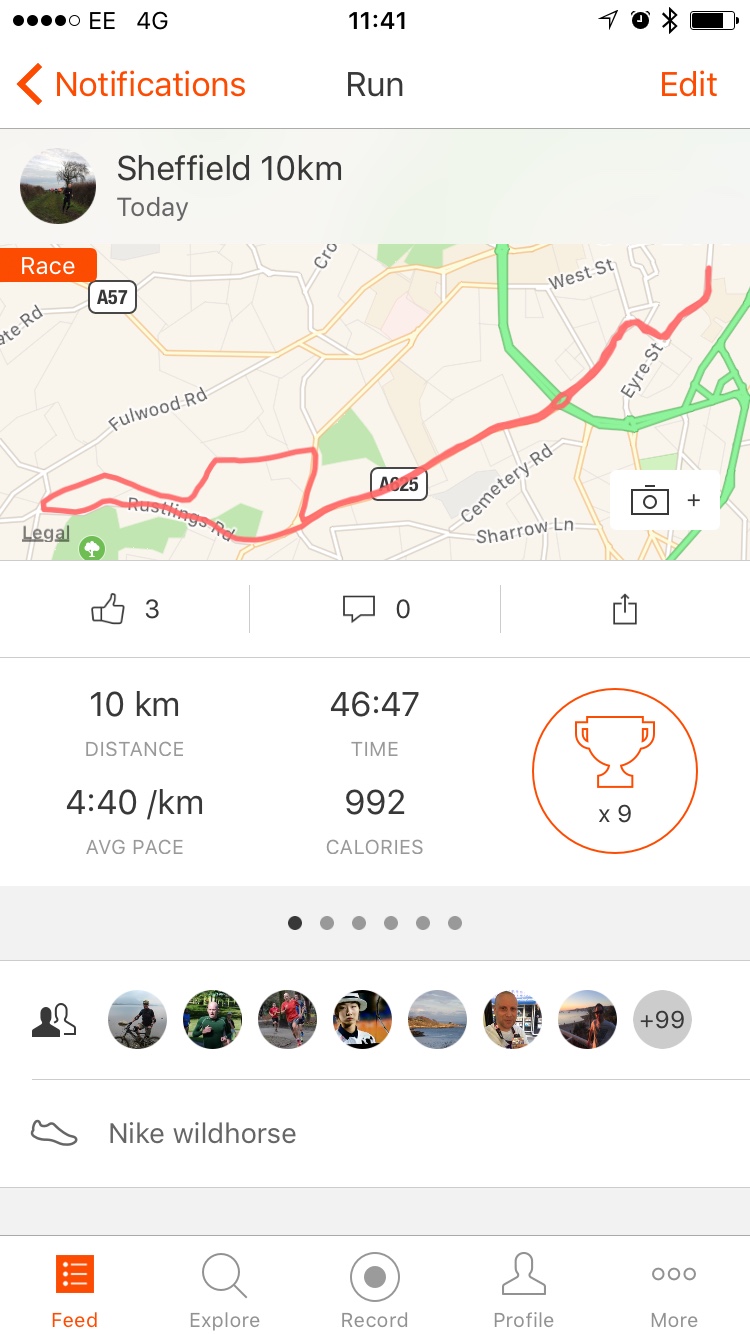Share this activity

[624, 609]
